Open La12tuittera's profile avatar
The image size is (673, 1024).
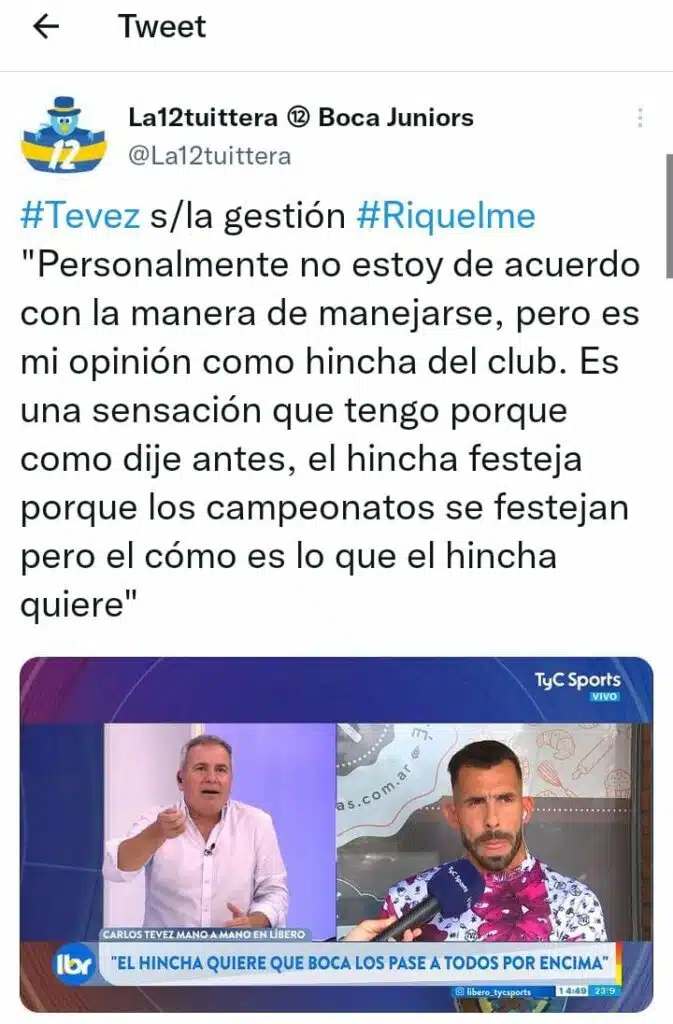point(63,134)
